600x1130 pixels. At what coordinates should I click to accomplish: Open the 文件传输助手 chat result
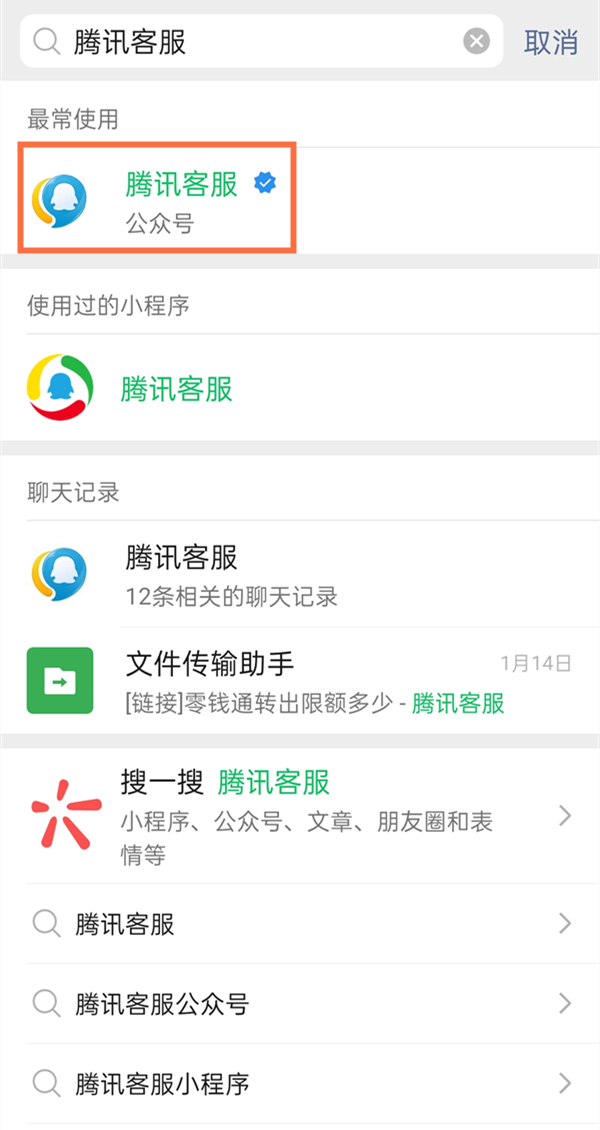coord(300,680)
